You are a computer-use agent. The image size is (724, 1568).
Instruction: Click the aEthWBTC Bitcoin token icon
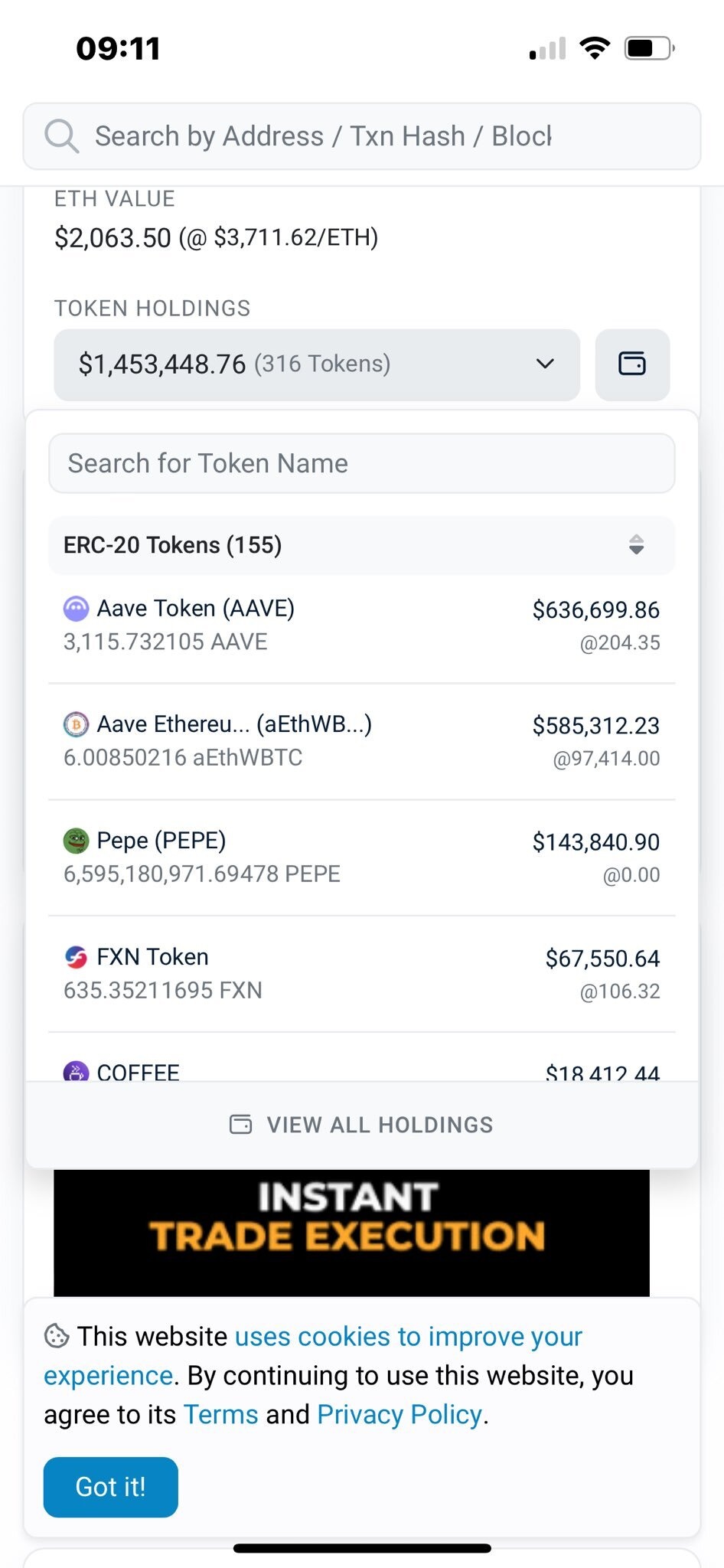(x=77, y=724)
